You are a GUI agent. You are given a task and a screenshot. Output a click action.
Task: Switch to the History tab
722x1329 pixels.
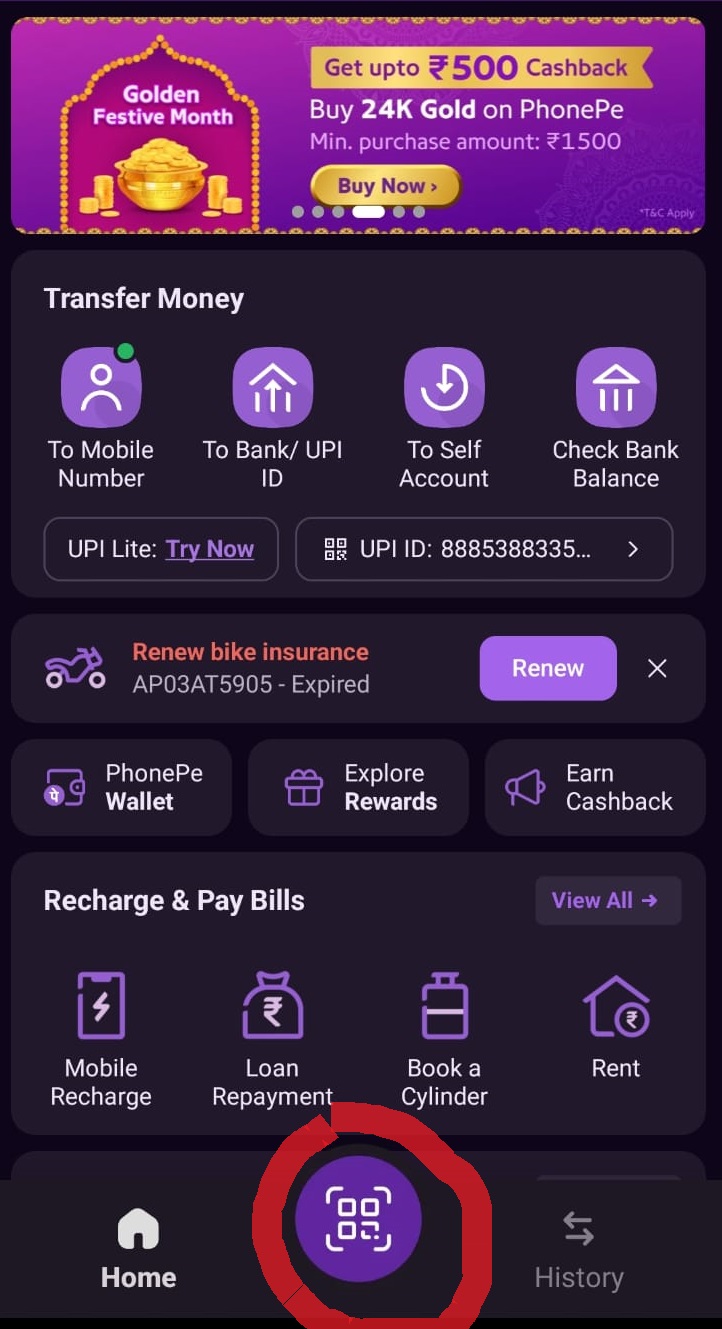pyautogui.click(x=579, y=1250)
